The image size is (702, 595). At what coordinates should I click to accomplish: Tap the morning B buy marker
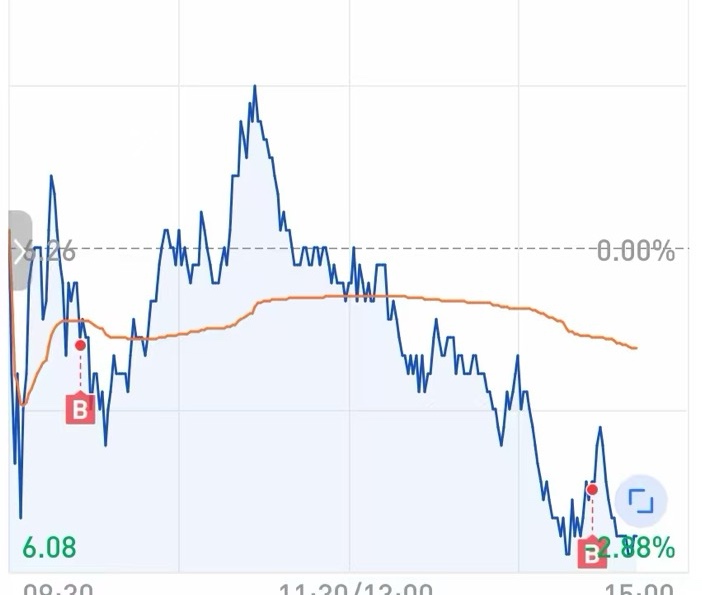pos(80,408)
